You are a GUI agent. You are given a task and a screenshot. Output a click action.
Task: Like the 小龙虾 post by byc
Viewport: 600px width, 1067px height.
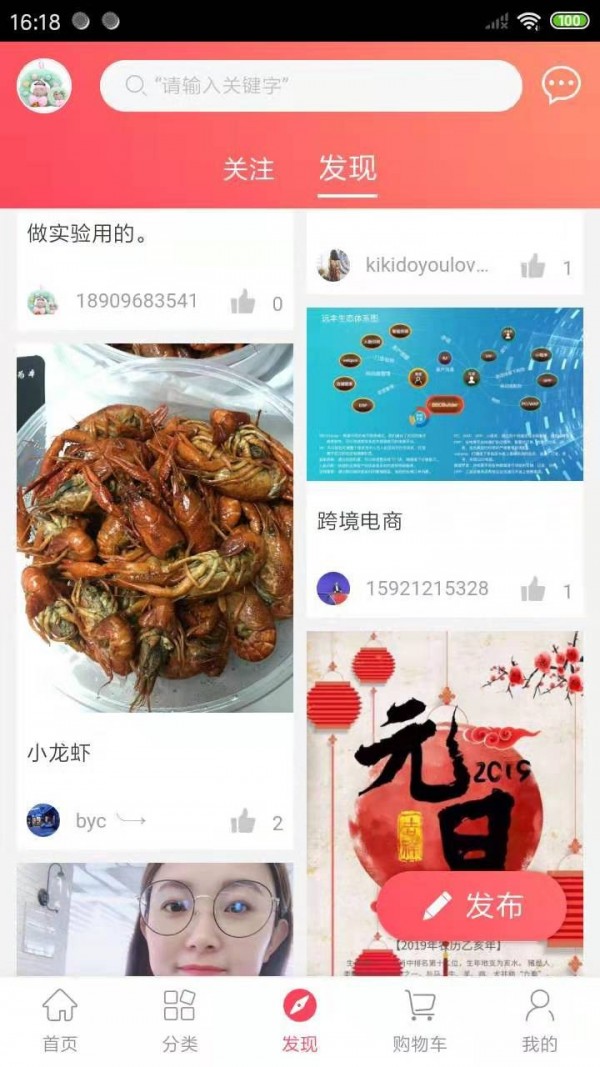pos(243,822)
